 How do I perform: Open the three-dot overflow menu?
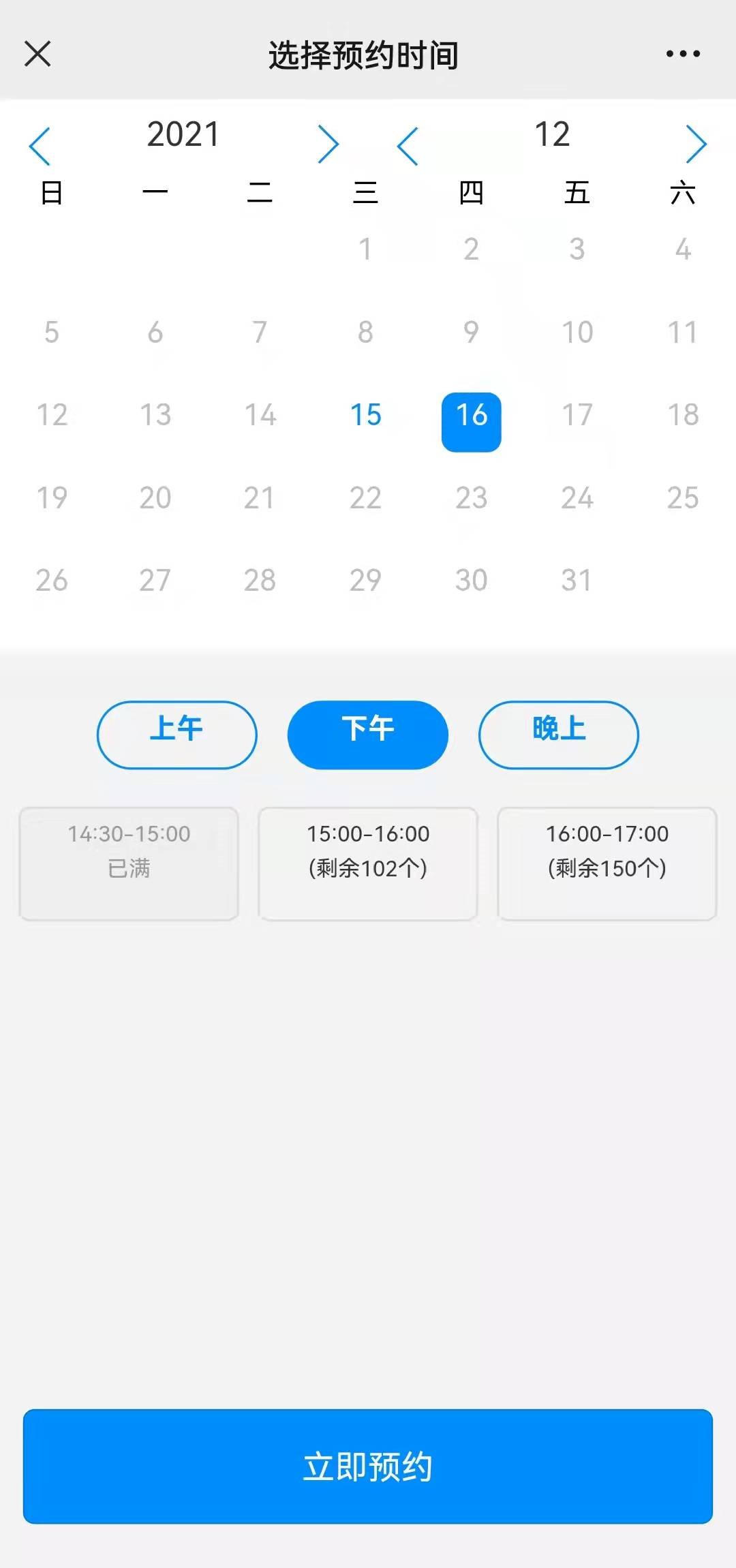[x=683, y=54]
